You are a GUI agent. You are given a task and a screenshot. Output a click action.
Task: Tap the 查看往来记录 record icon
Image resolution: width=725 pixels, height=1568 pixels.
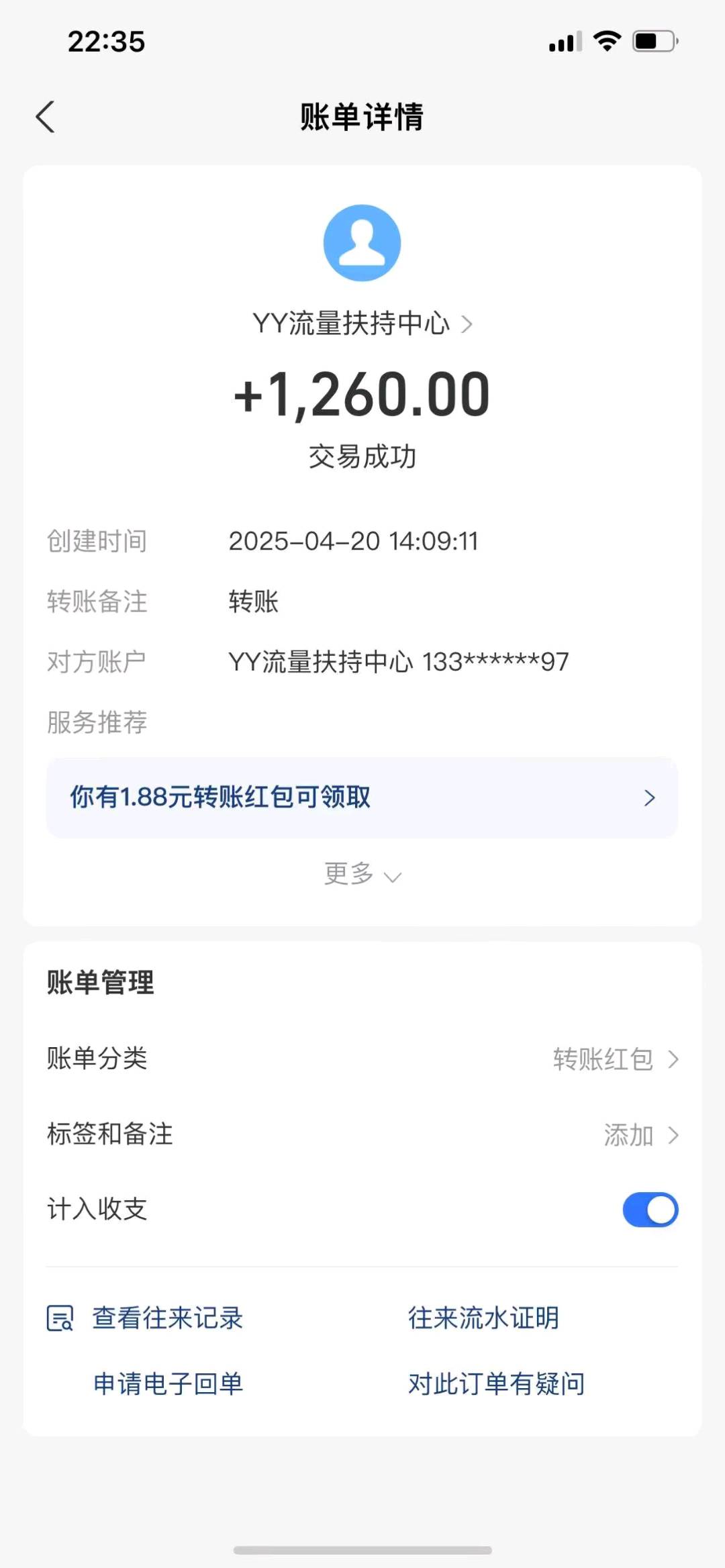[x=60, y=1318]
